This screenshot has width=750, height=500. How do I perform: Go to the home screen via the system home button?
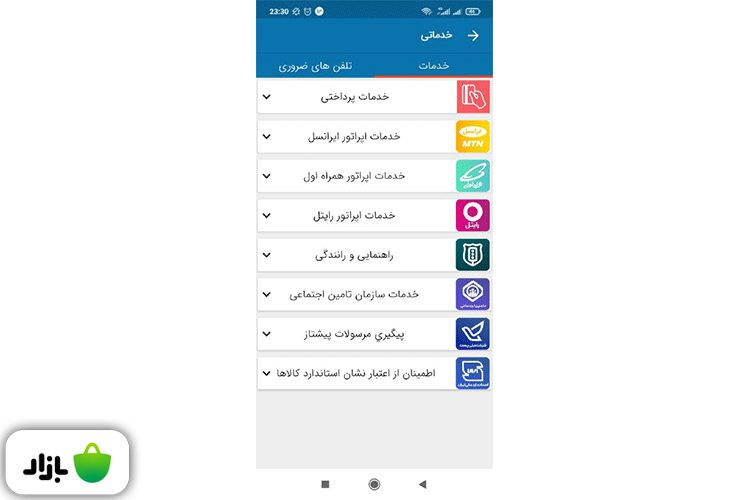point(374,484)
